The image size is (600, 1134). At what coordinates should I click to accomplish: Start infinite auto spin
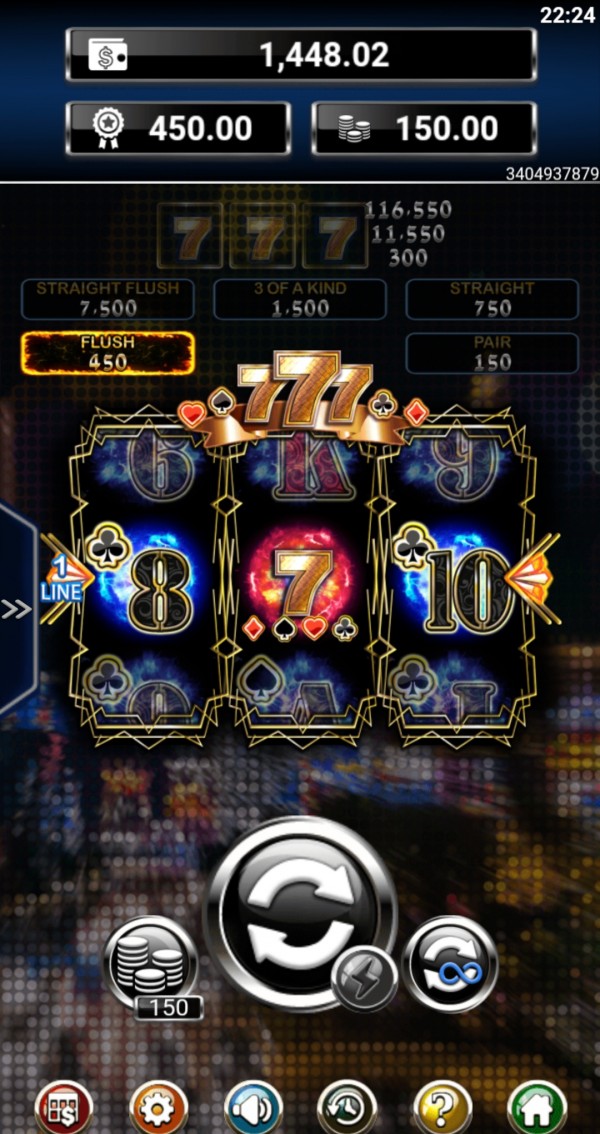(449, 963)
